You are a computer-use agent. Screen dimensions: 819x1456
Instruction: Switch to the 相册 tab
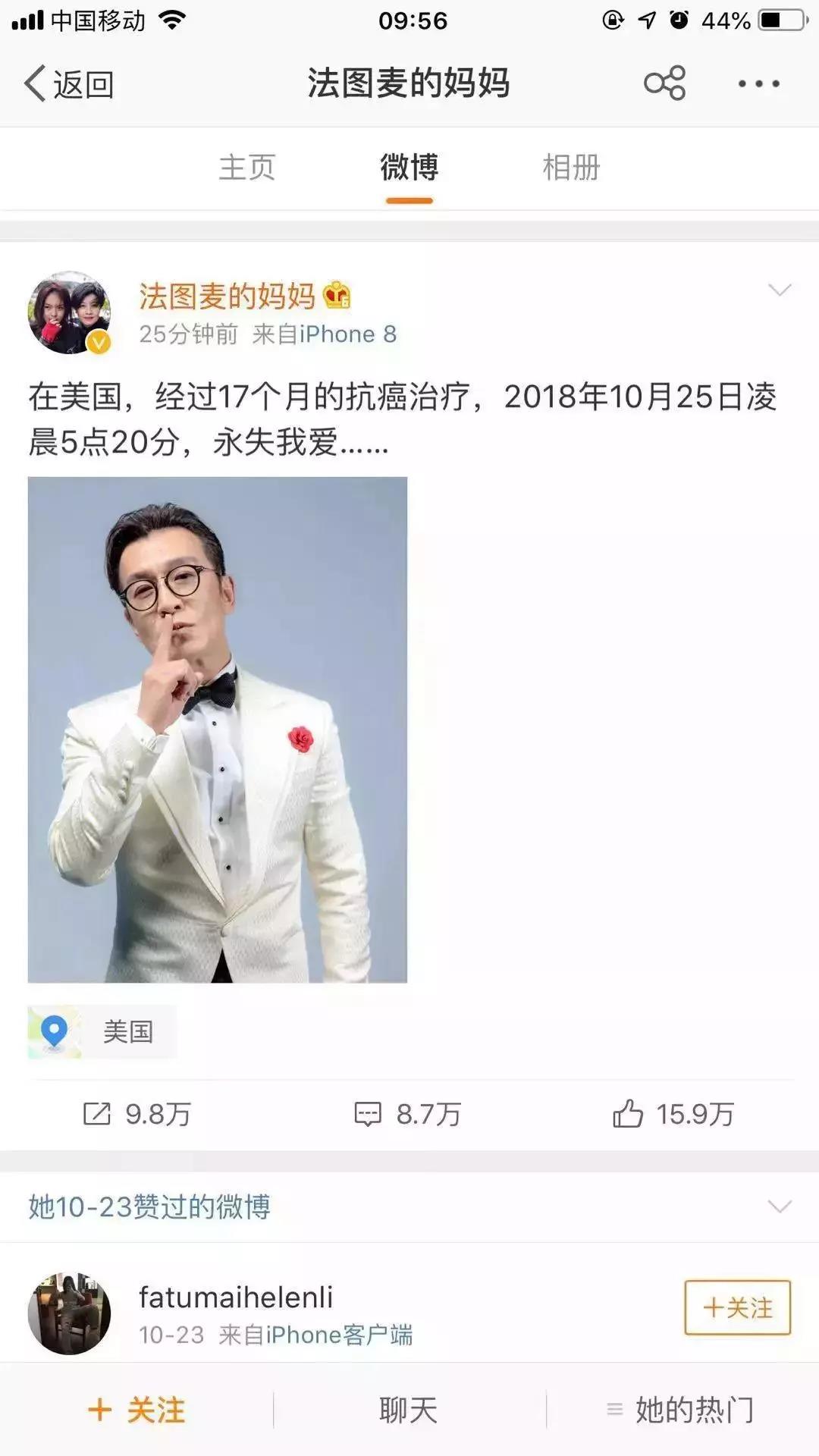click(x=571, y=167)
